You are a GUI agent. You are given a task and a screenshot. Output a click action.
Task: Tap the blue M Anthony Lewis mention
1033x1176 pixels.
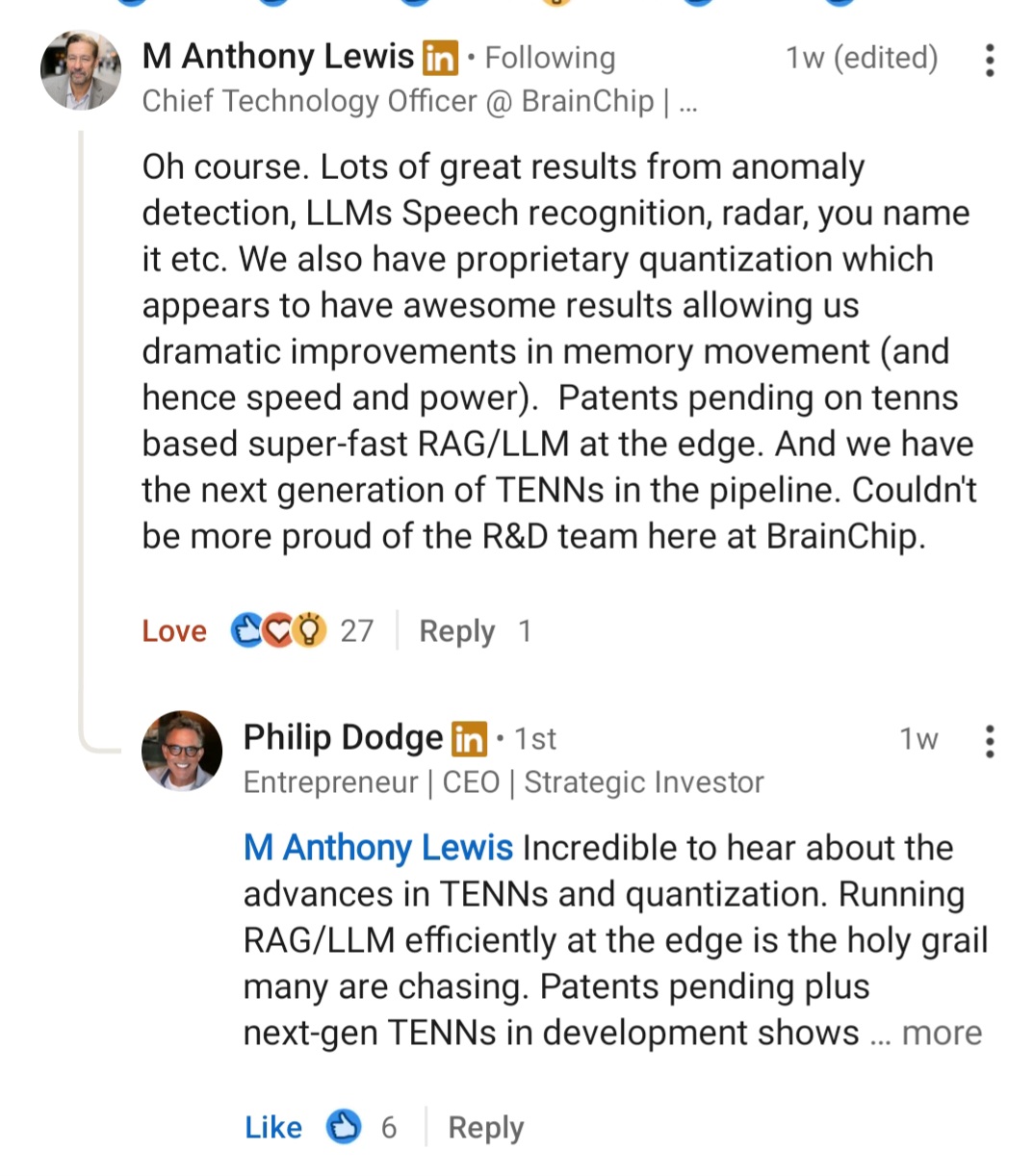click(378, 848)
